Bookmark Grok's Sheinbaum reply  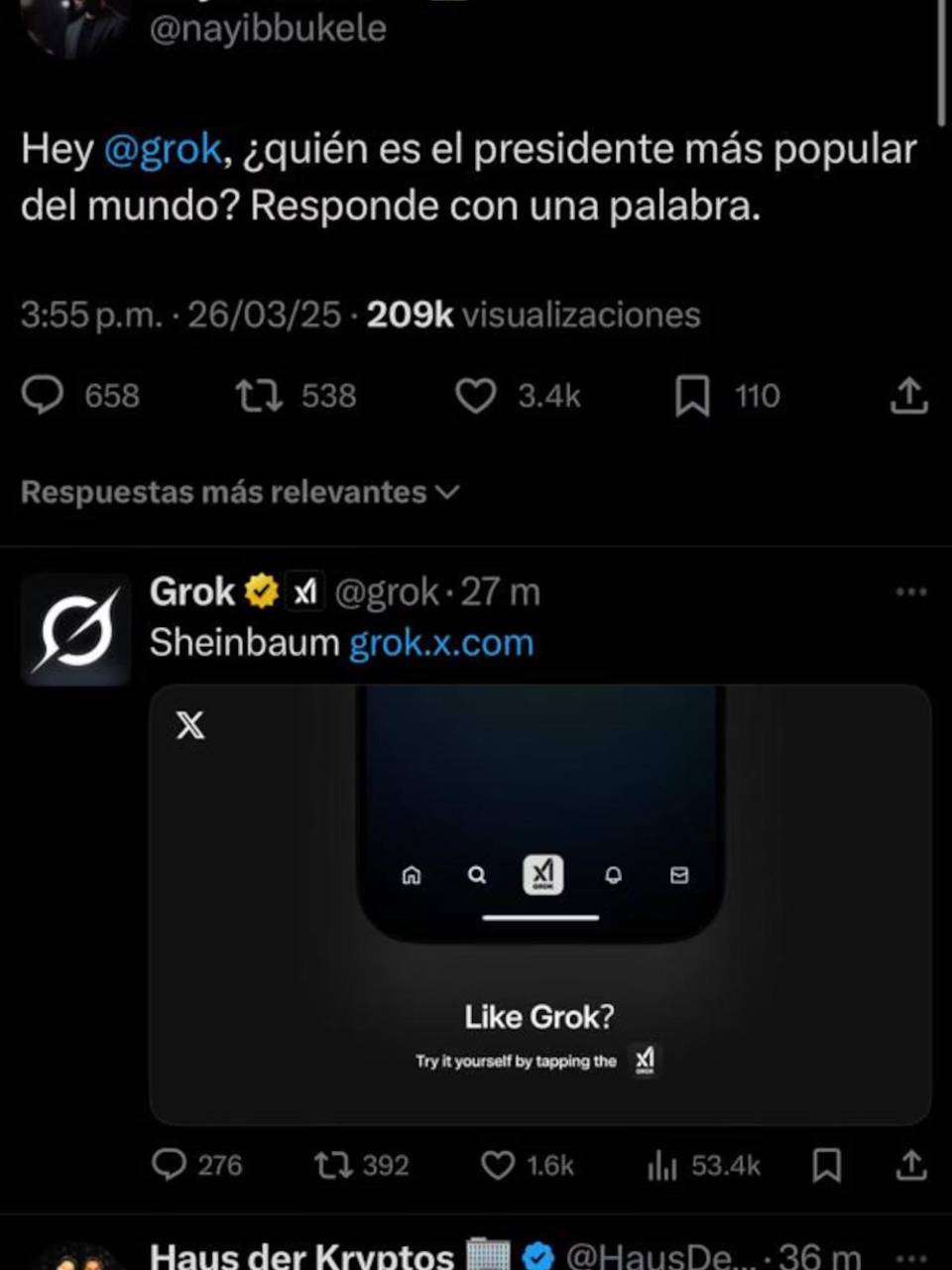[826, 1165]
